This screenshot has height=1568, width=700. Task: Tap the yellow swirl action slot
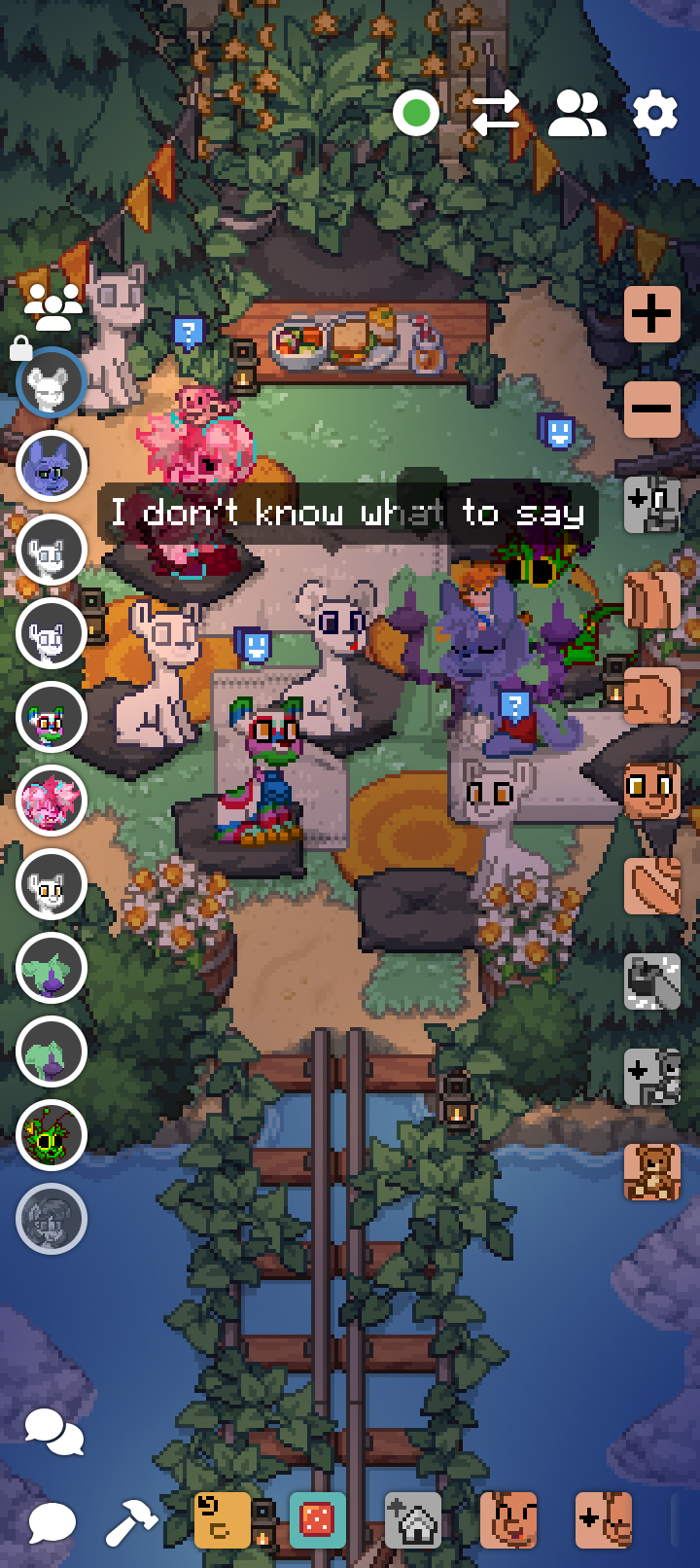222,1520
